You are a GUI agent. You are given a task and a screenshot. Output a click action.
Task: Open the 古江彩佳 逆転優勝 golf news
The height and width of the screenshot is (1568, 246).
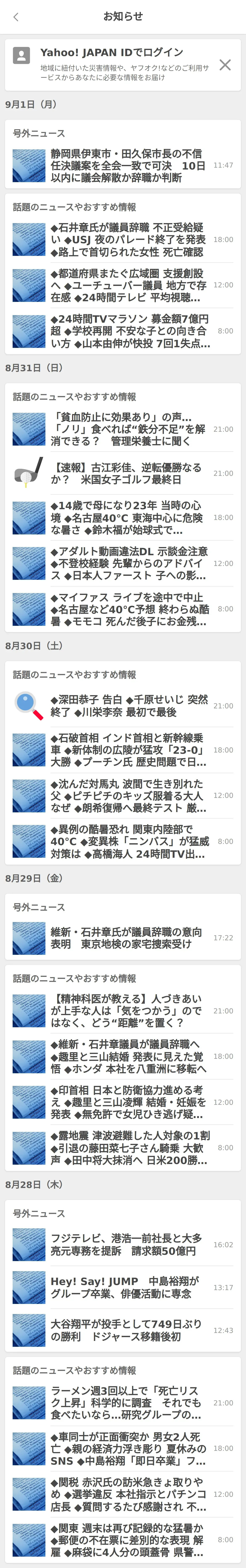coord(128,474)
